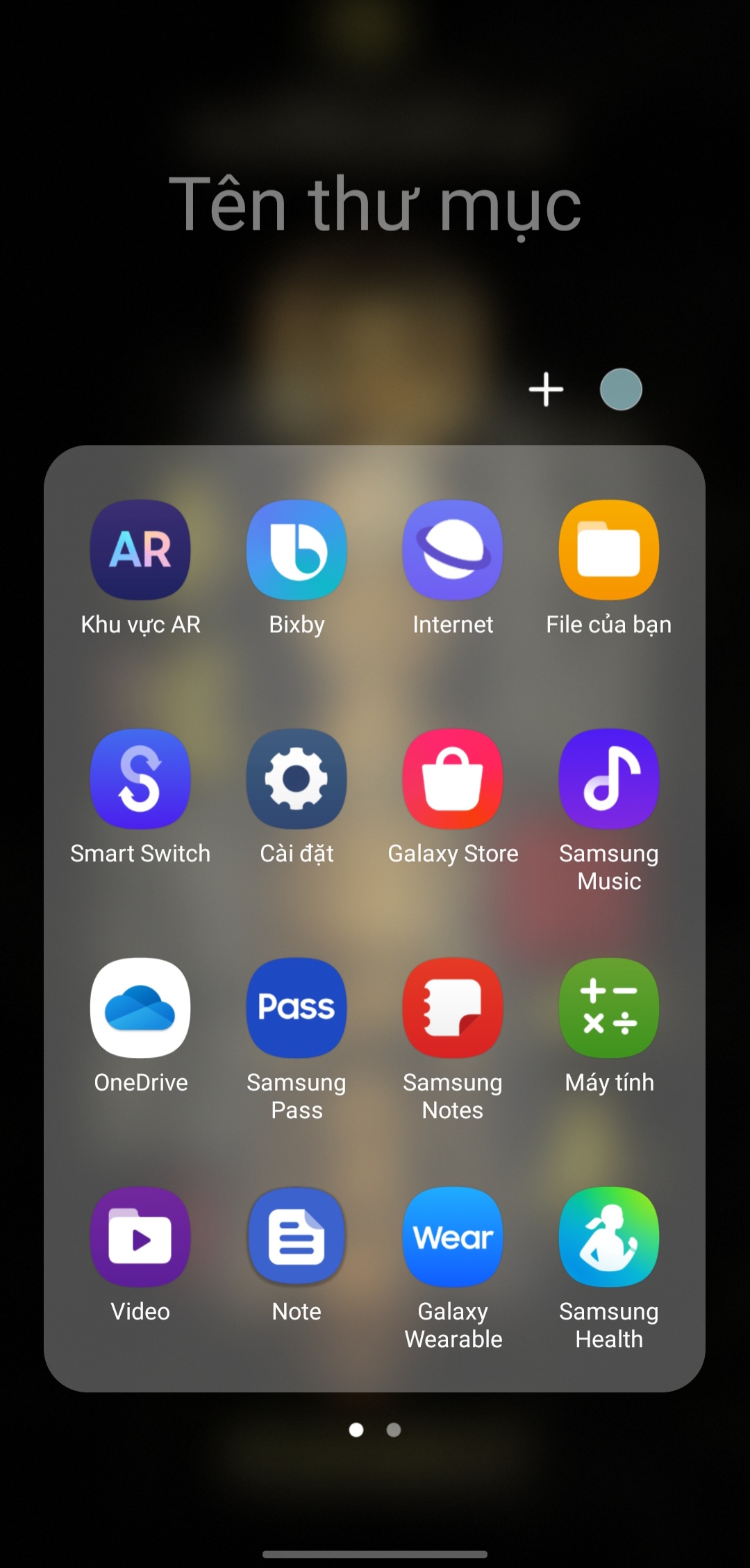Viewport: 750px width, 1568px height.
Task: Open Galaxy Store
Action: pyautogui.click(x=453, y=779)
